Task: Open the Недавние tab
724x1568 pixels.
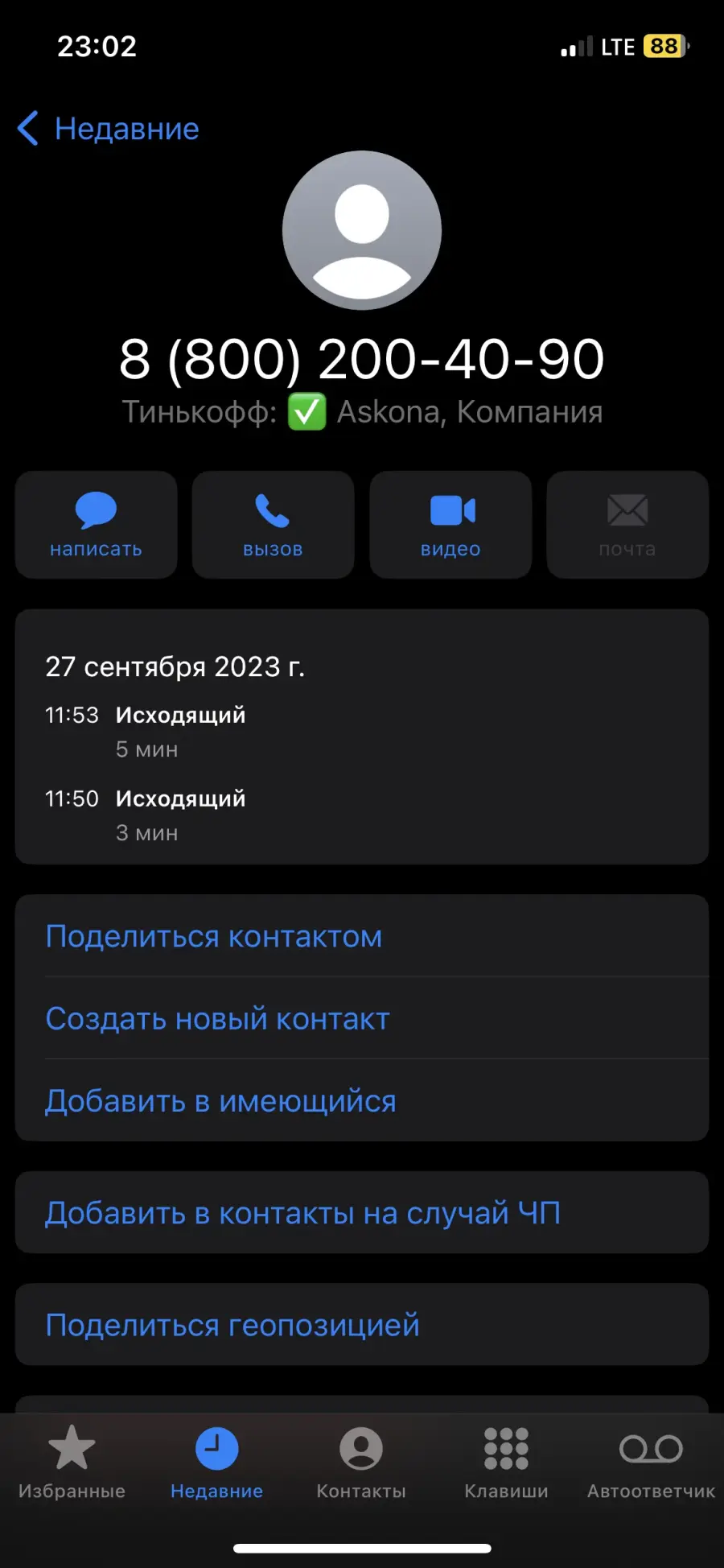Action: [216, 1462]
